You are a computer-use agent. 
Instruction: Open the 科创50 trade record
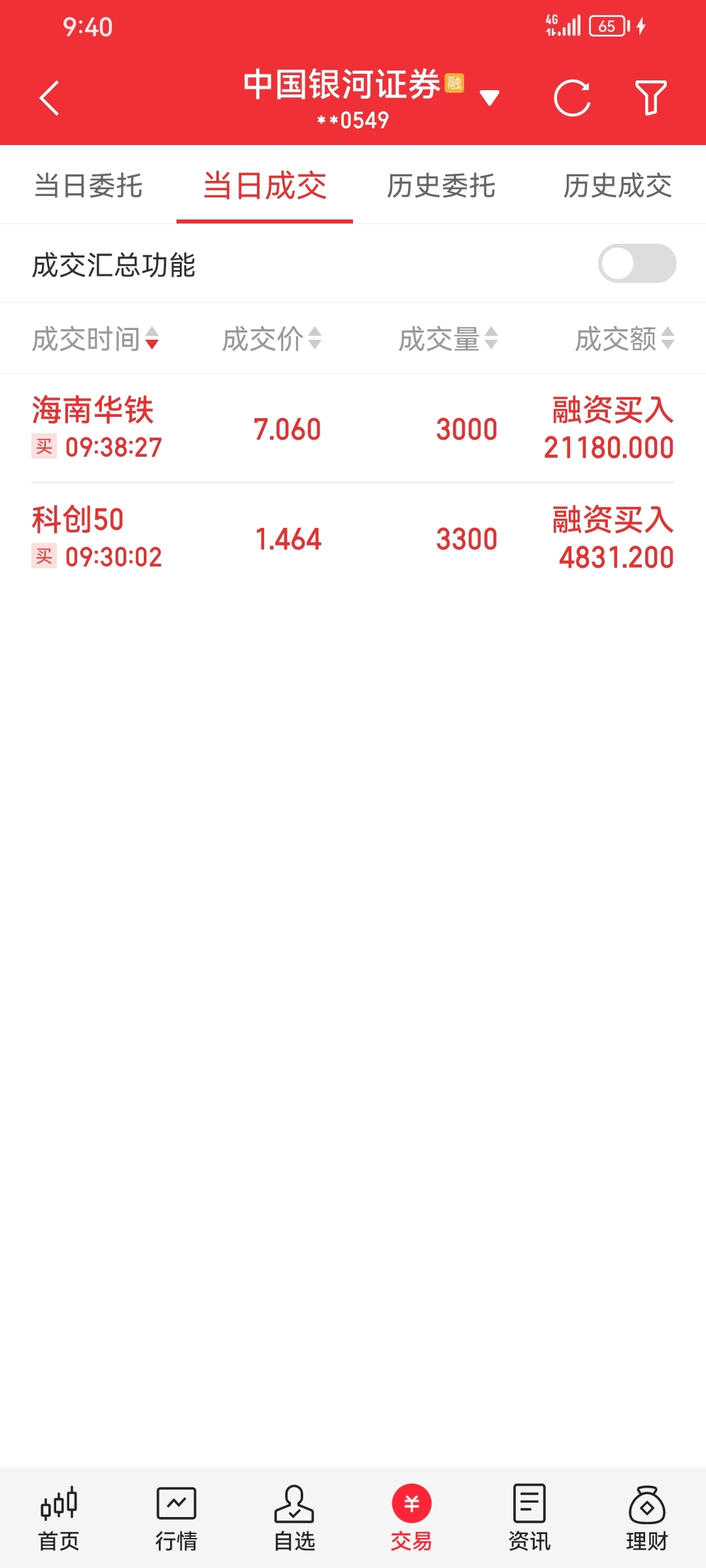(x=353, y=538)
